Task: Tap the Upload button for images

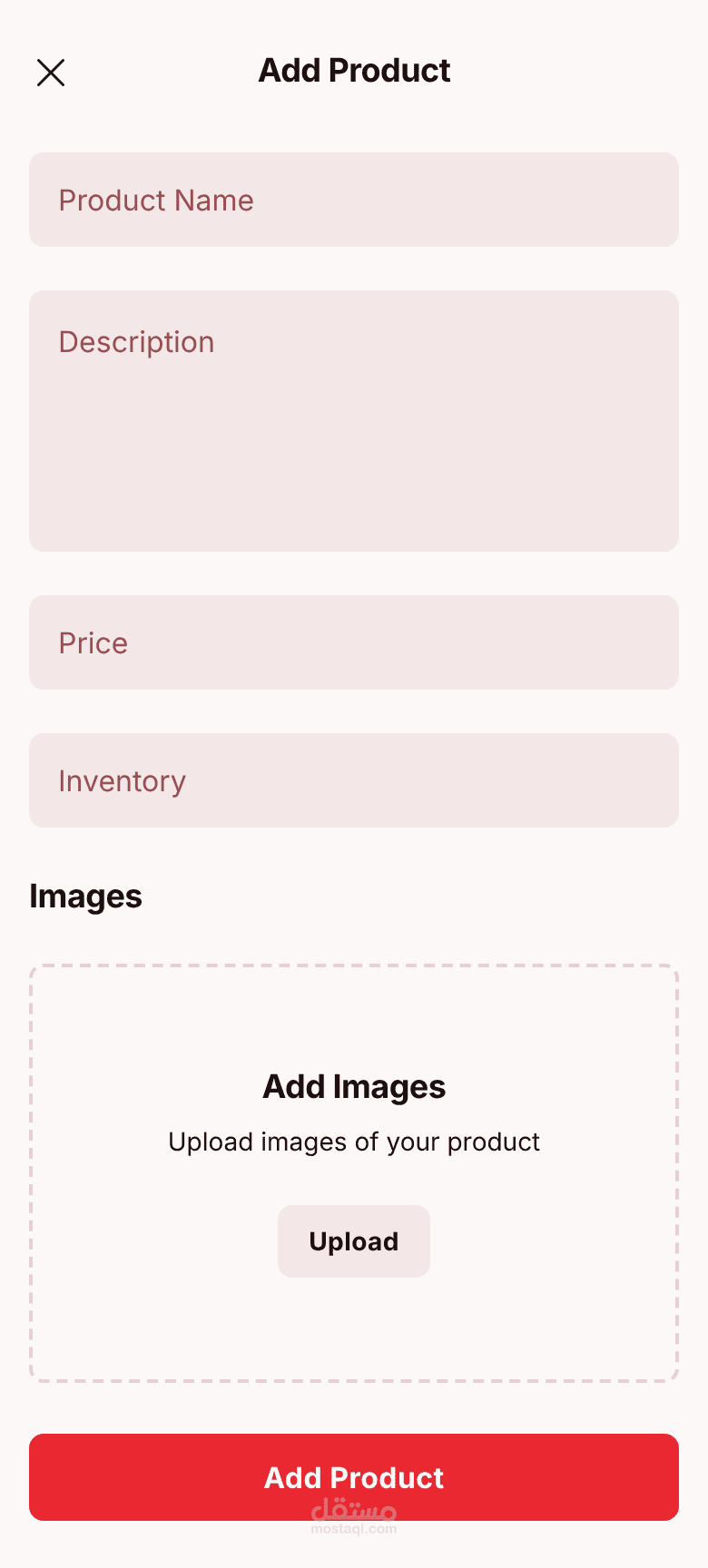Action: [x=354, y=1241]
